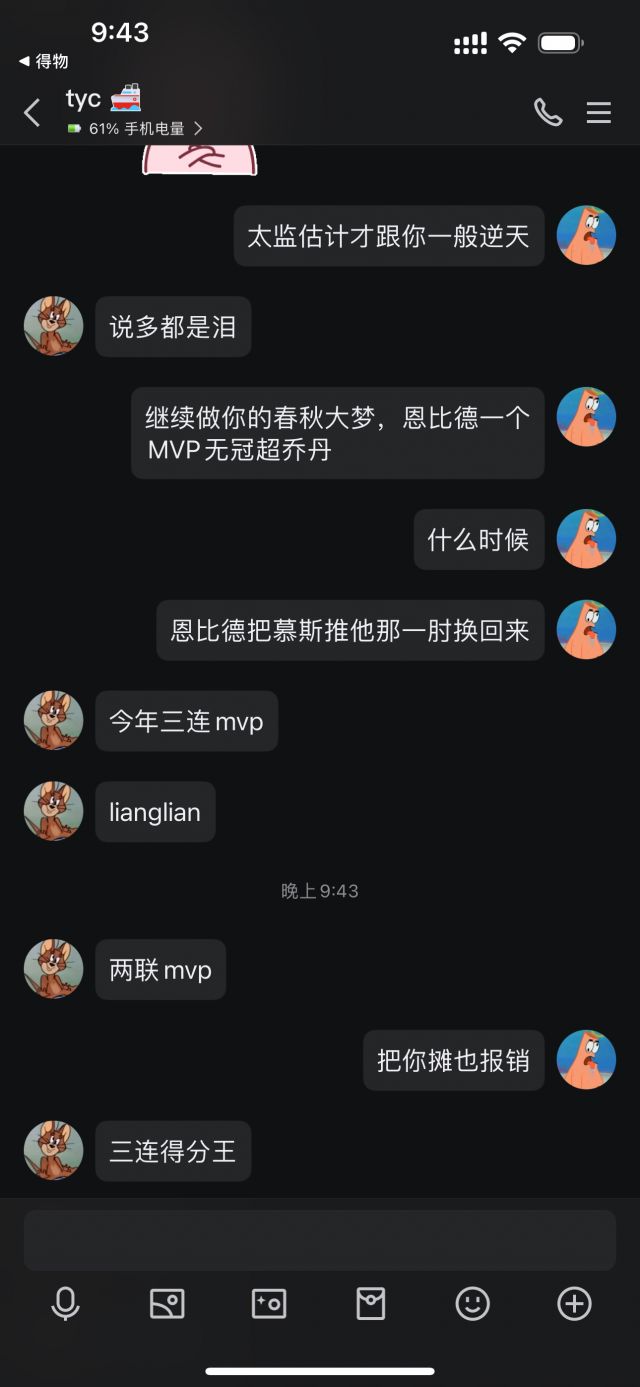This screenshot has height=1387, width=640.
Task: Open the camera to take a photo
Action: point(269,1303)
